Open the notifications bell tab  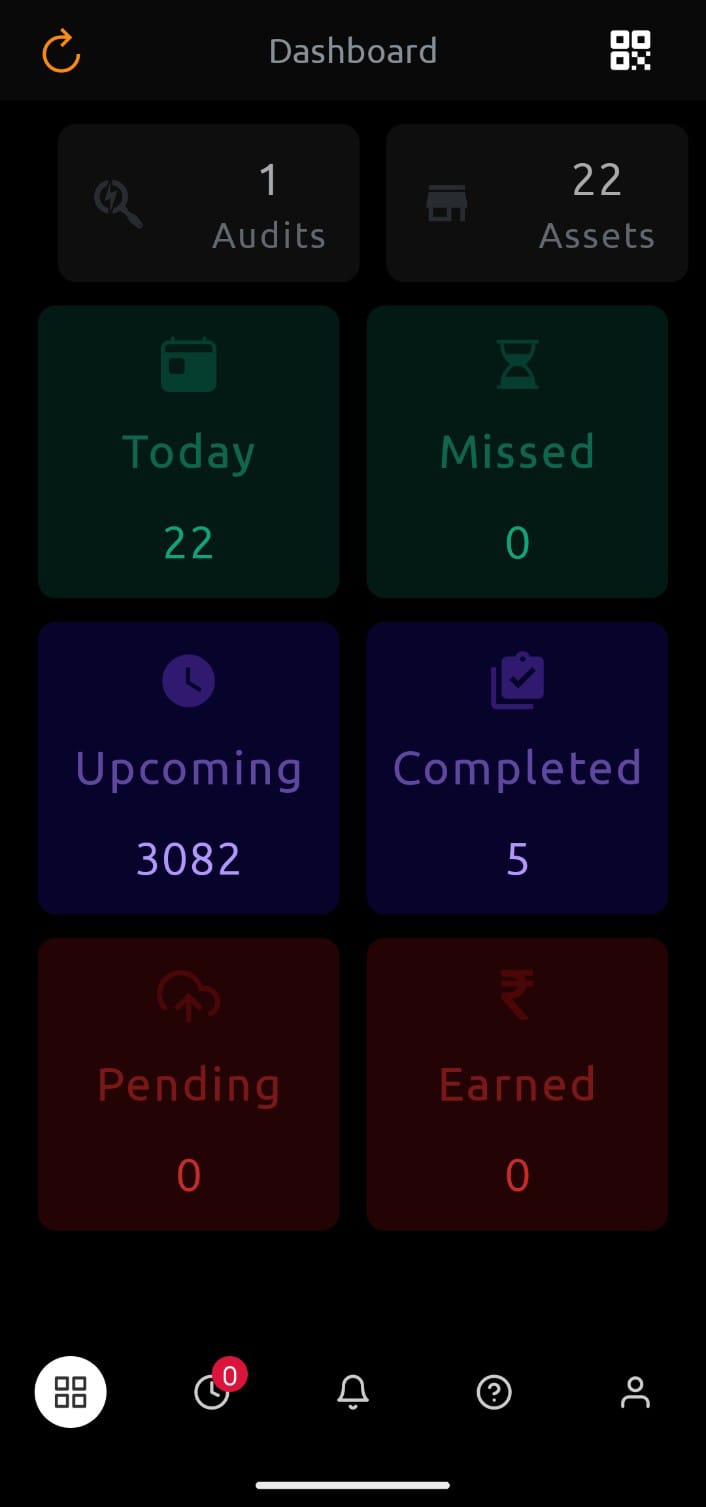point(353,1391)
